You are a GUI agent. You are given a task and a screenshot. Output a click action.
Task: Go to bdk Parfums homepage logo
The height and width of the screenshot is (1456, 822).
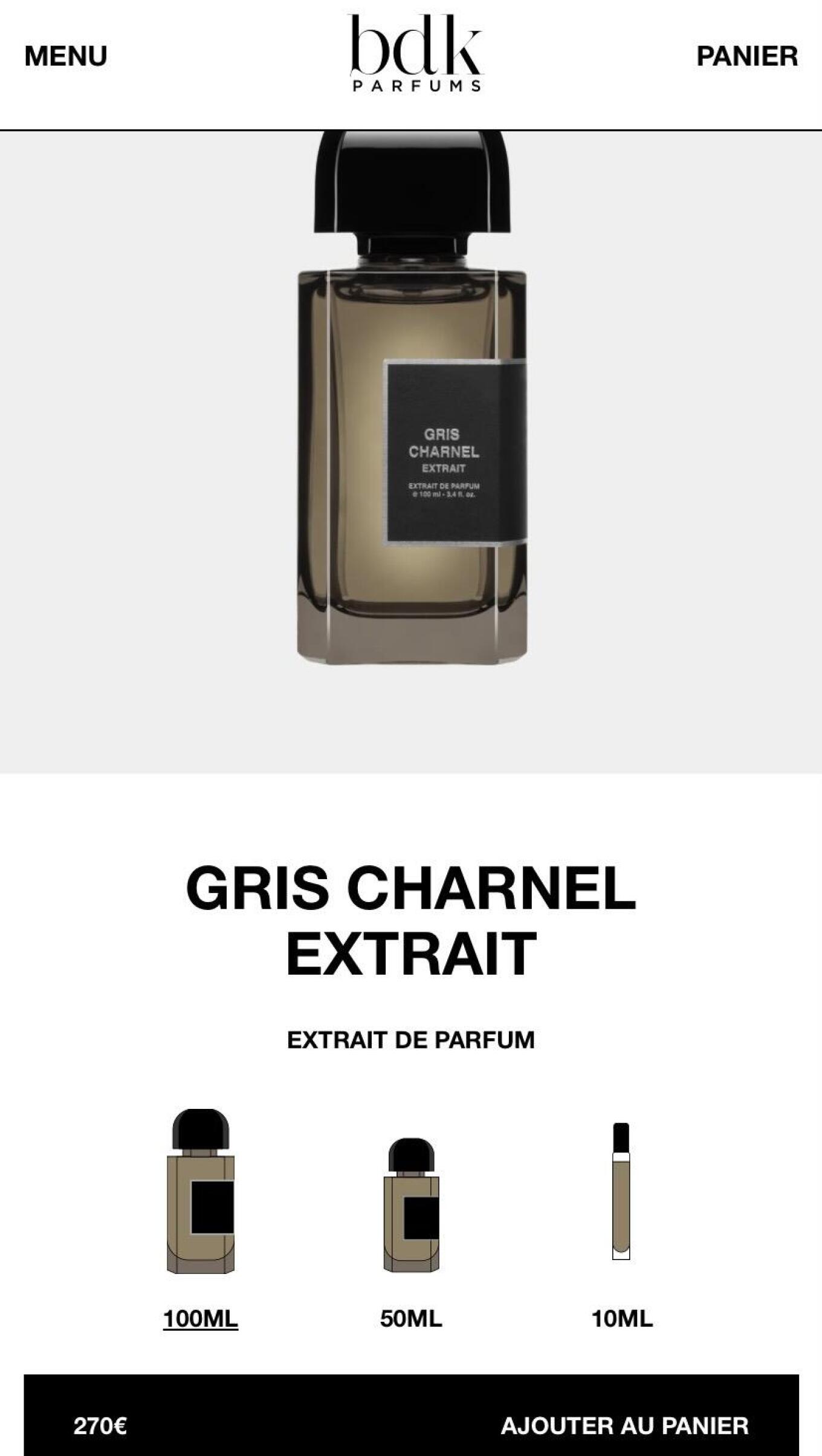coord(416,53)
